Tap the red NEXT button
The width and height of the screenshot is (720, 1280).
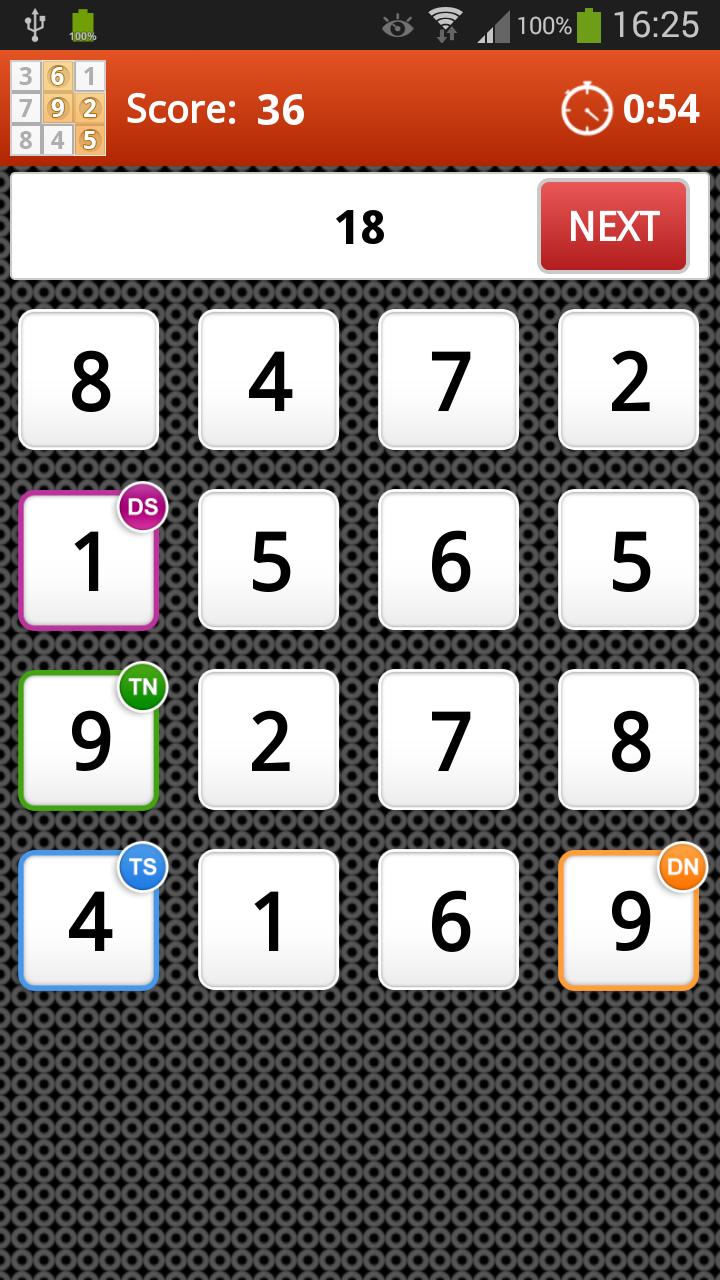pos(613,226)
